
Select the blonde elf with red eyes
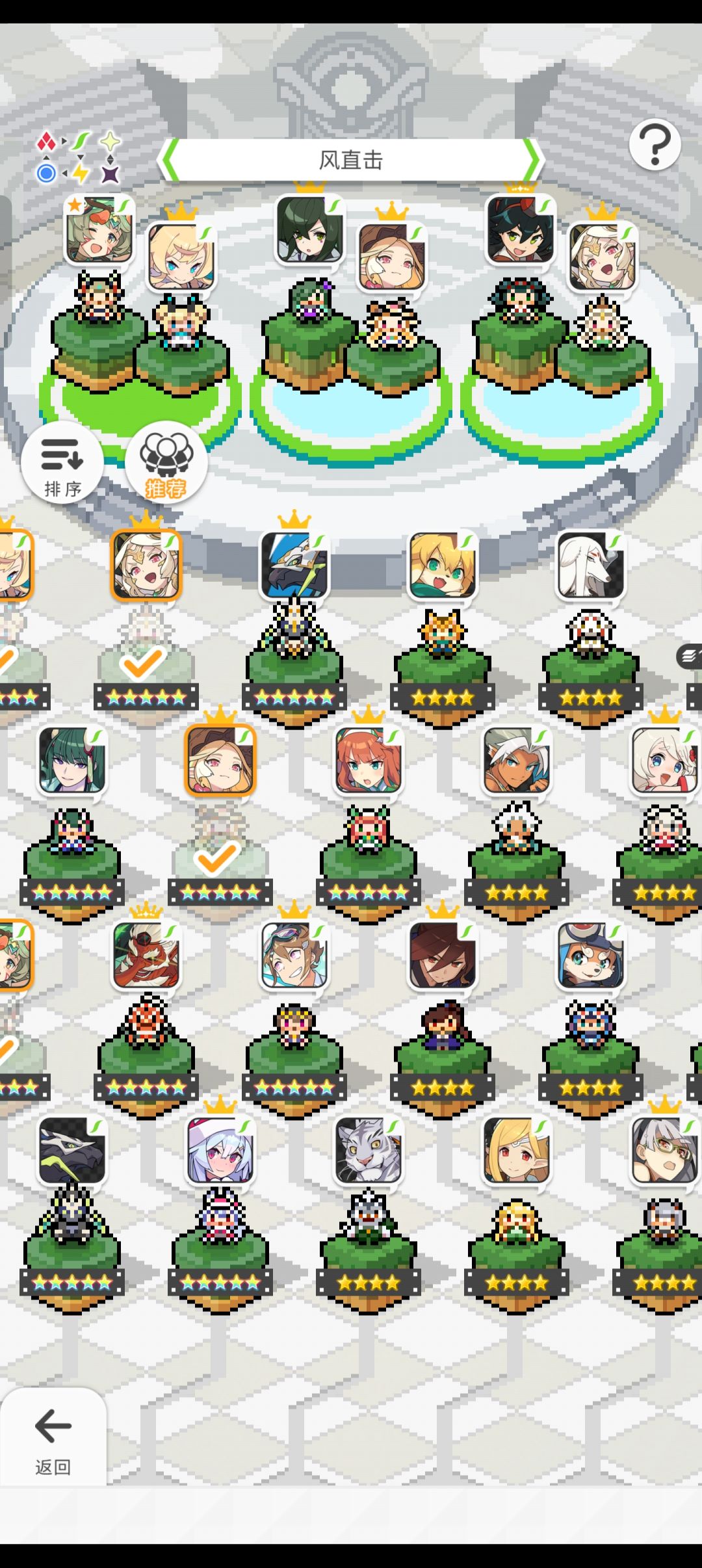[517, 1150]
